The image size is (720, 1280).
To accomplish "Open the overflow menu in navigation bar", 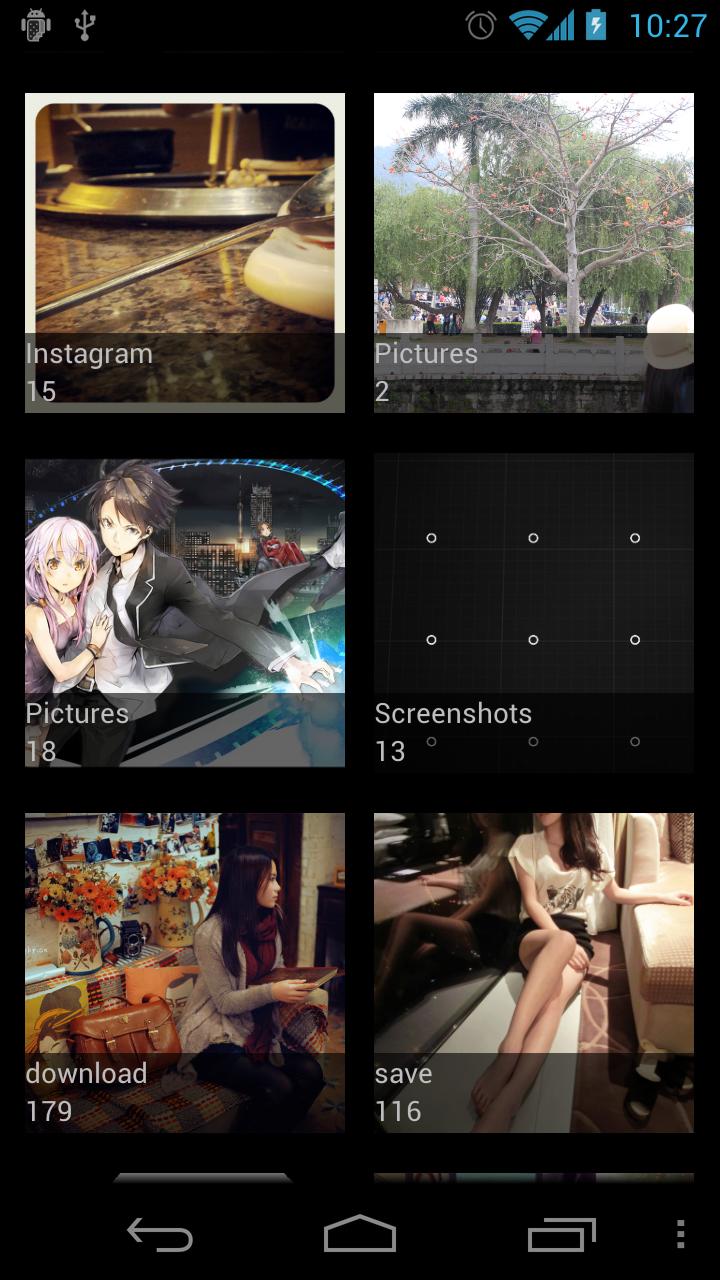I will tap(680, 1235).
